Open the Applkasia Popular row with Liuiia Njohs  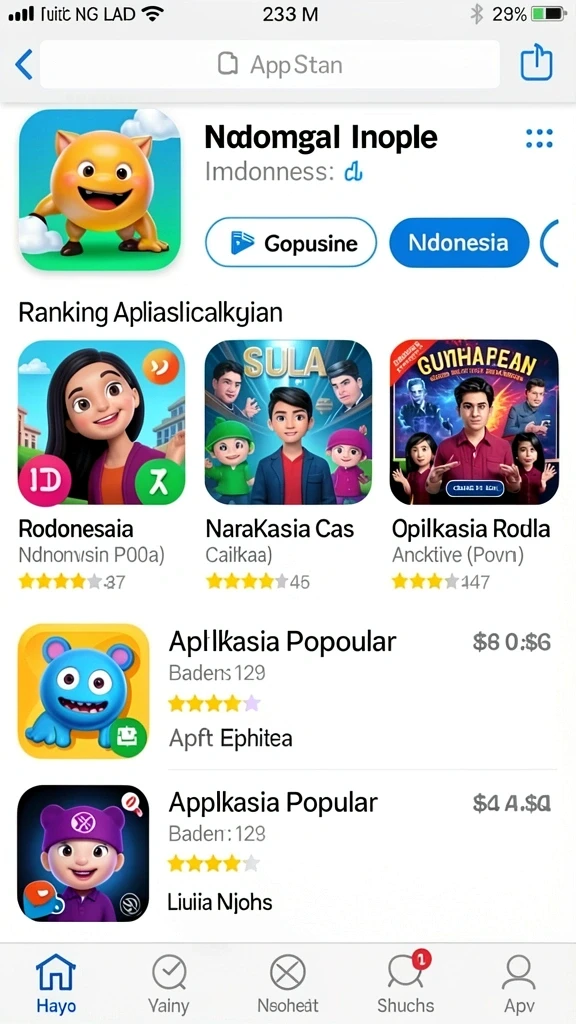tap(288, 853)
